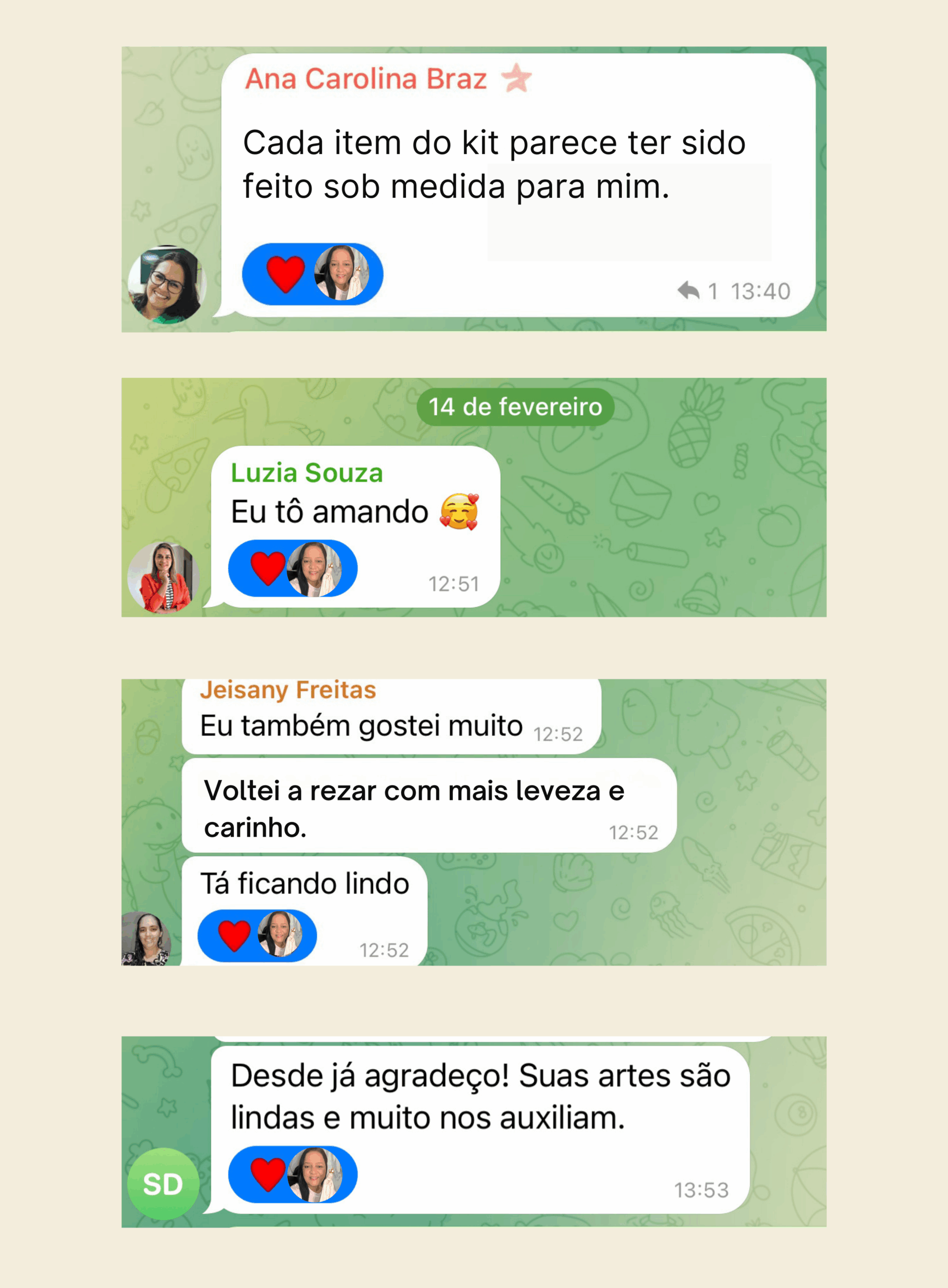This screenshot has height=1288, width=948.
Task: Click the heart reaction on the 'Desde já agradeço' message
Action: pos(268,1174)
